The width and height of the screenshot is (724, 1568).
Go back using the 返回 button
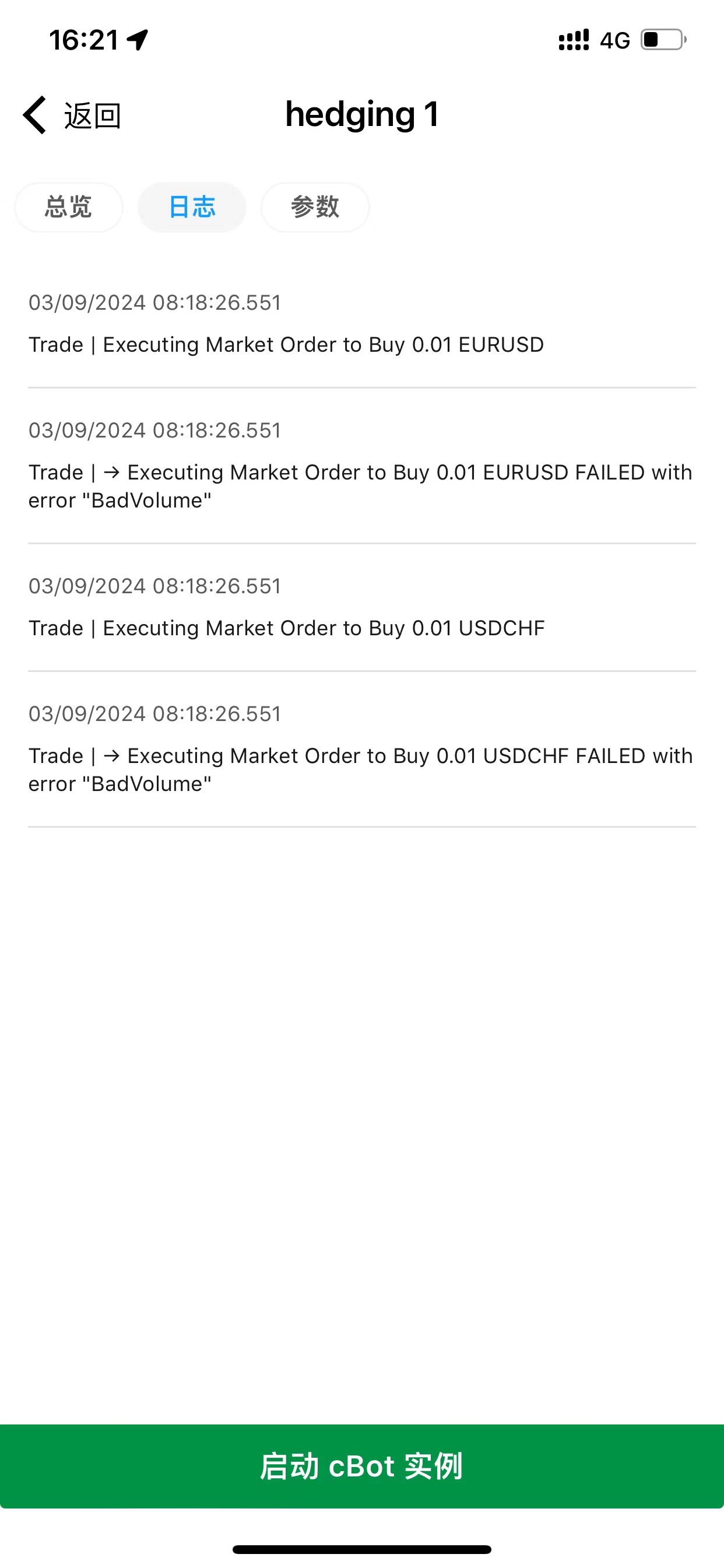pos(72,115)
